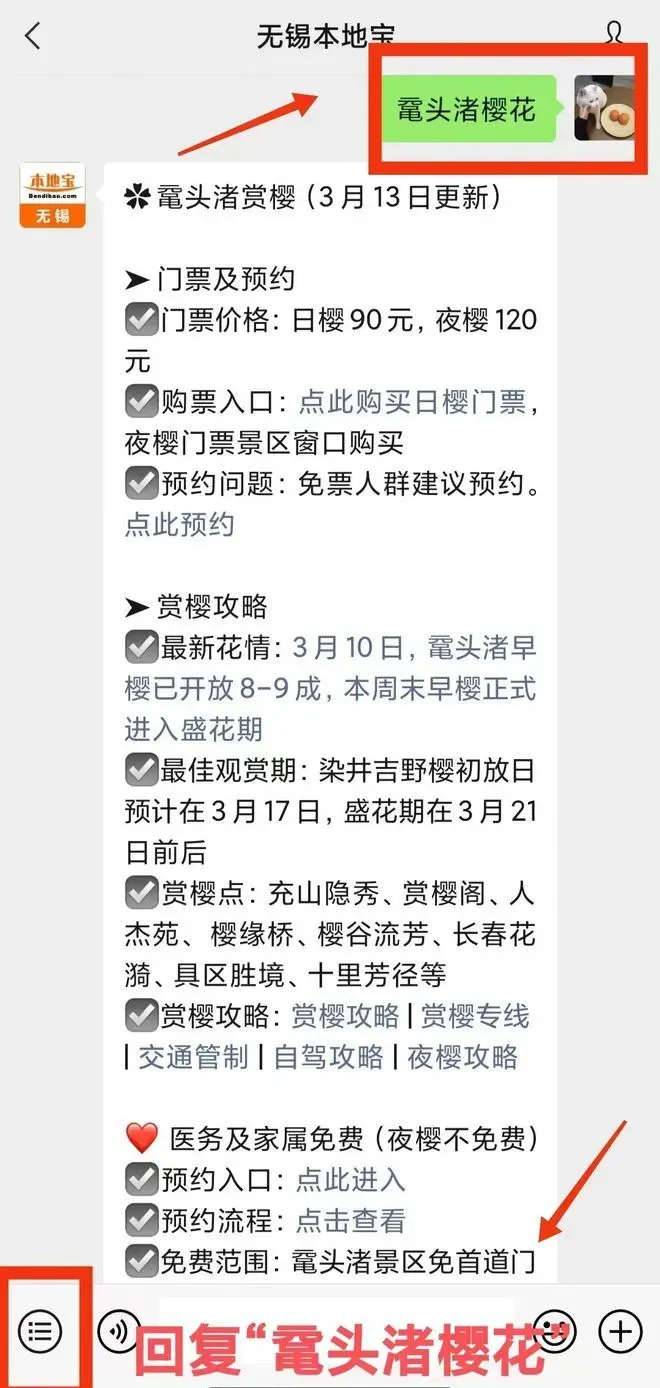
Task: Tap the 无锡本地宝 account avatar
Action: coord(52,196)
